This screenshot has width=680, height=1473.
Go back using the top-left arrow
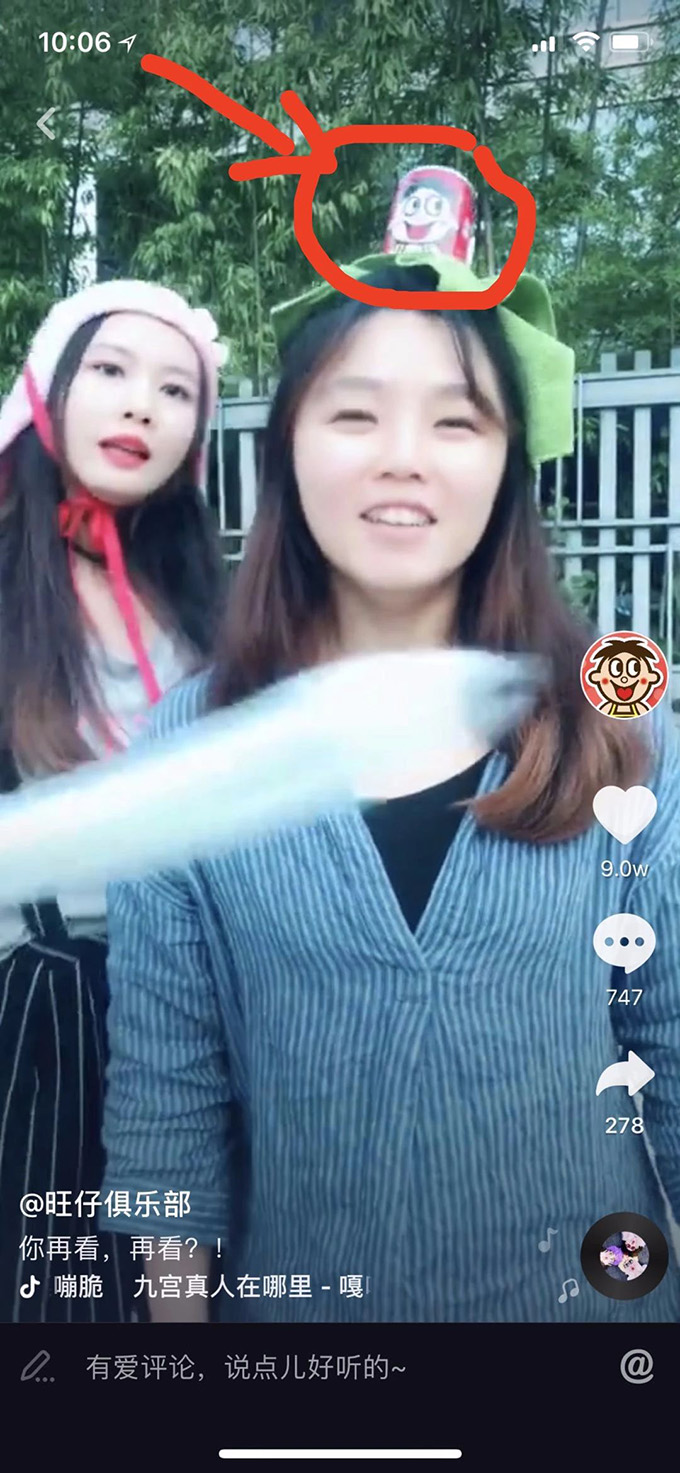pyautogui.click(x=46, y=124)
